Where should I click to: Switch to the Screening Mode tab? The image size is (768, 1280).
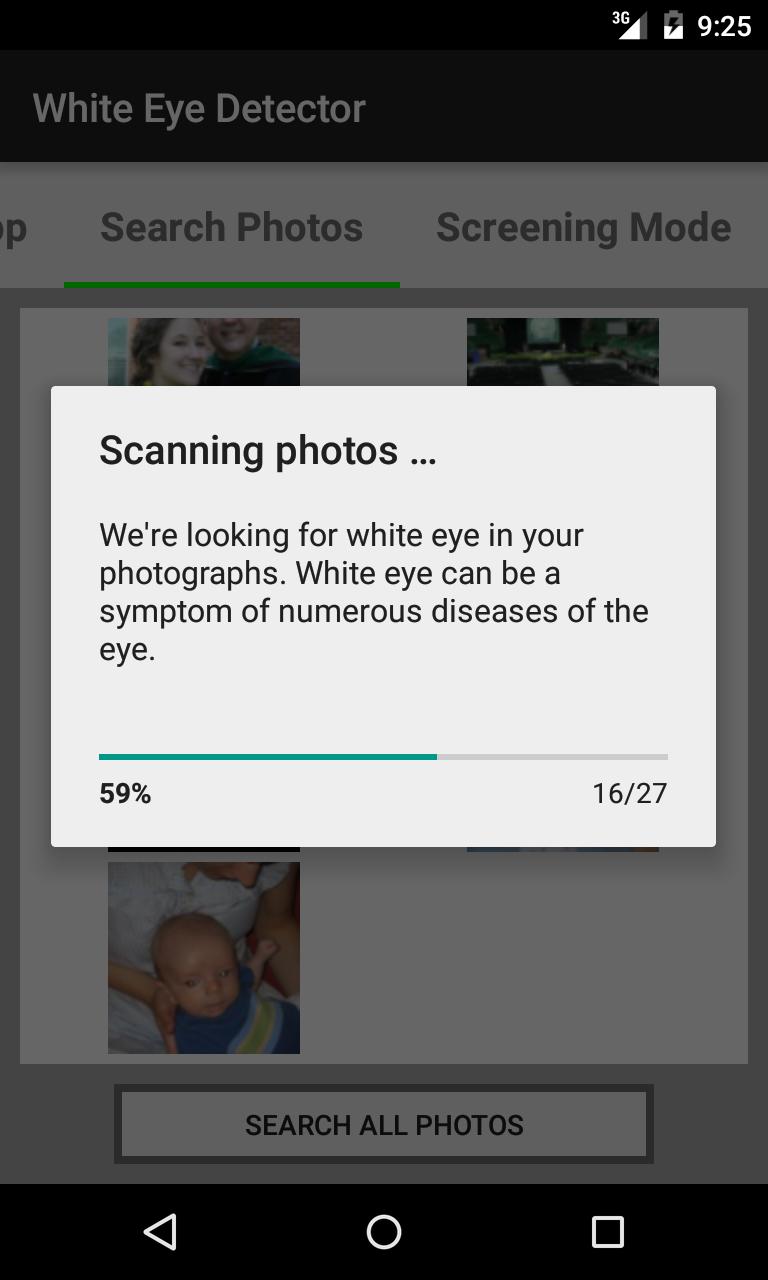point(583,228)
